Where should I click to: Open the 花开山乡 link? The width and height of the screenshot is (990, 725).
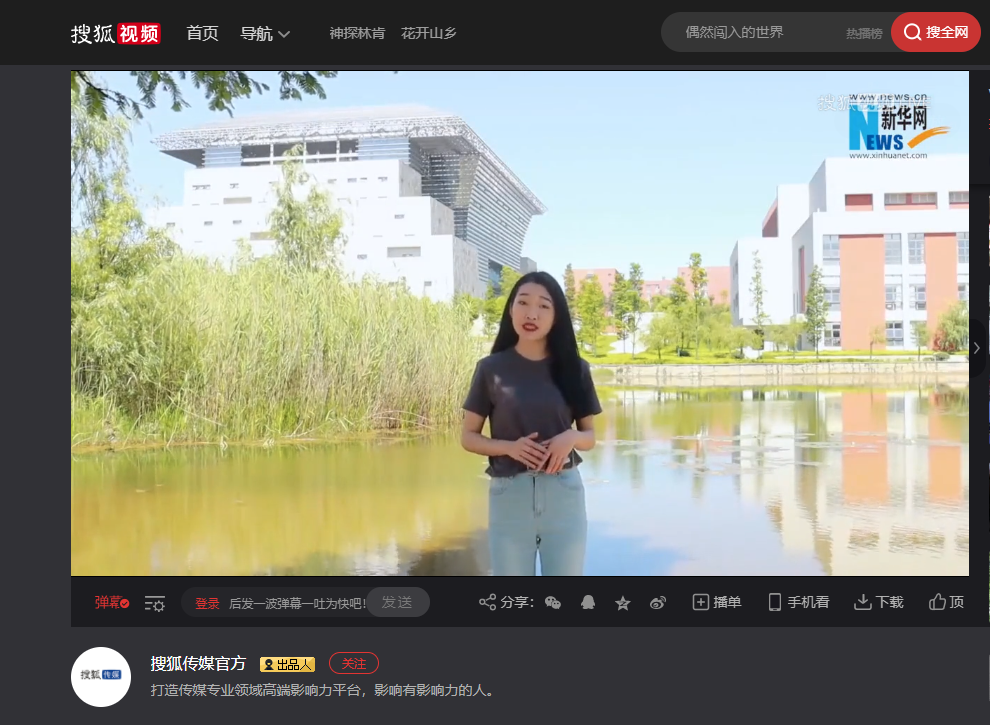(x=428, y=33)
